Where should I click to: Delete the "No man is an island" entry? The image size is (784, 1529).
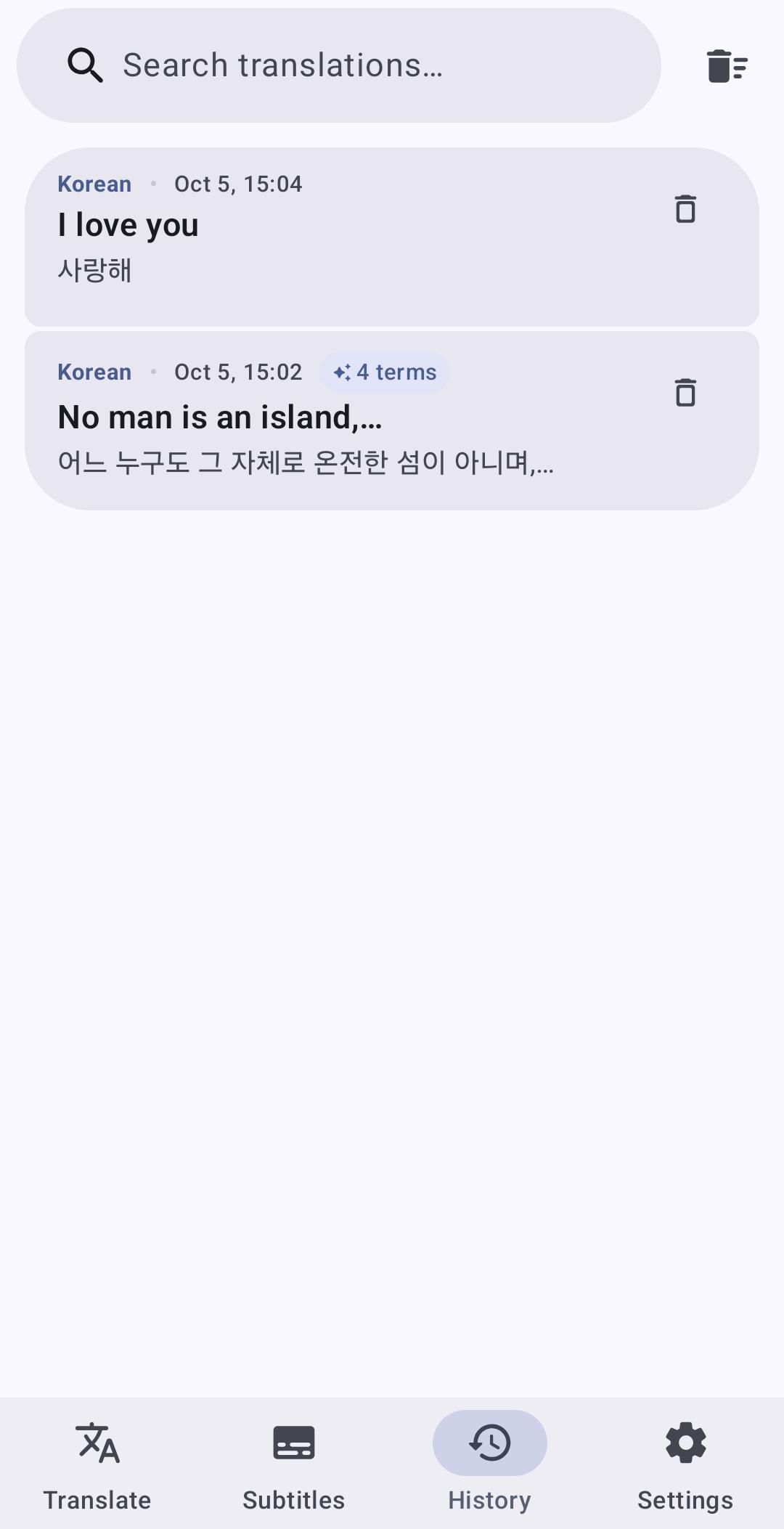pos(685,393)
